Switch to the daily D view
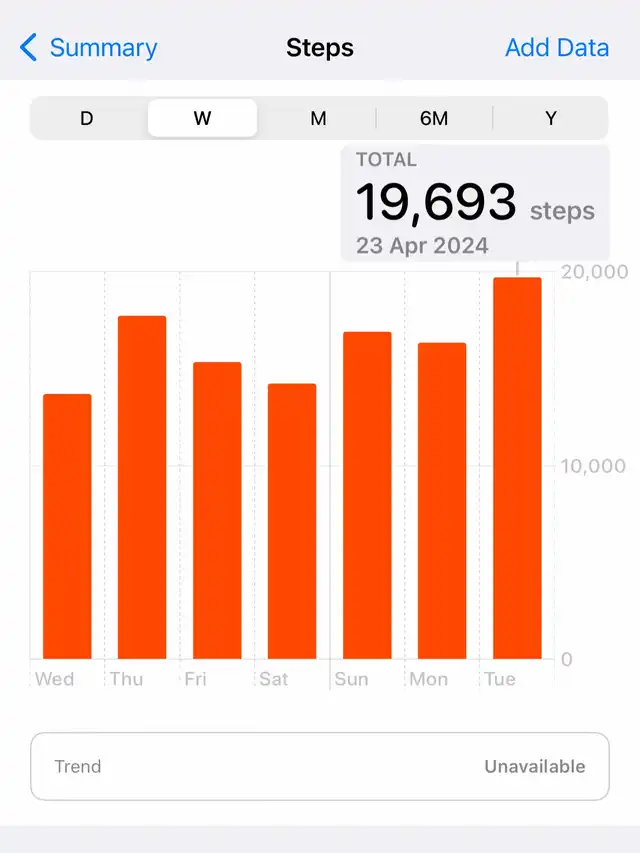640x853 pixels. tap(87, 118)
